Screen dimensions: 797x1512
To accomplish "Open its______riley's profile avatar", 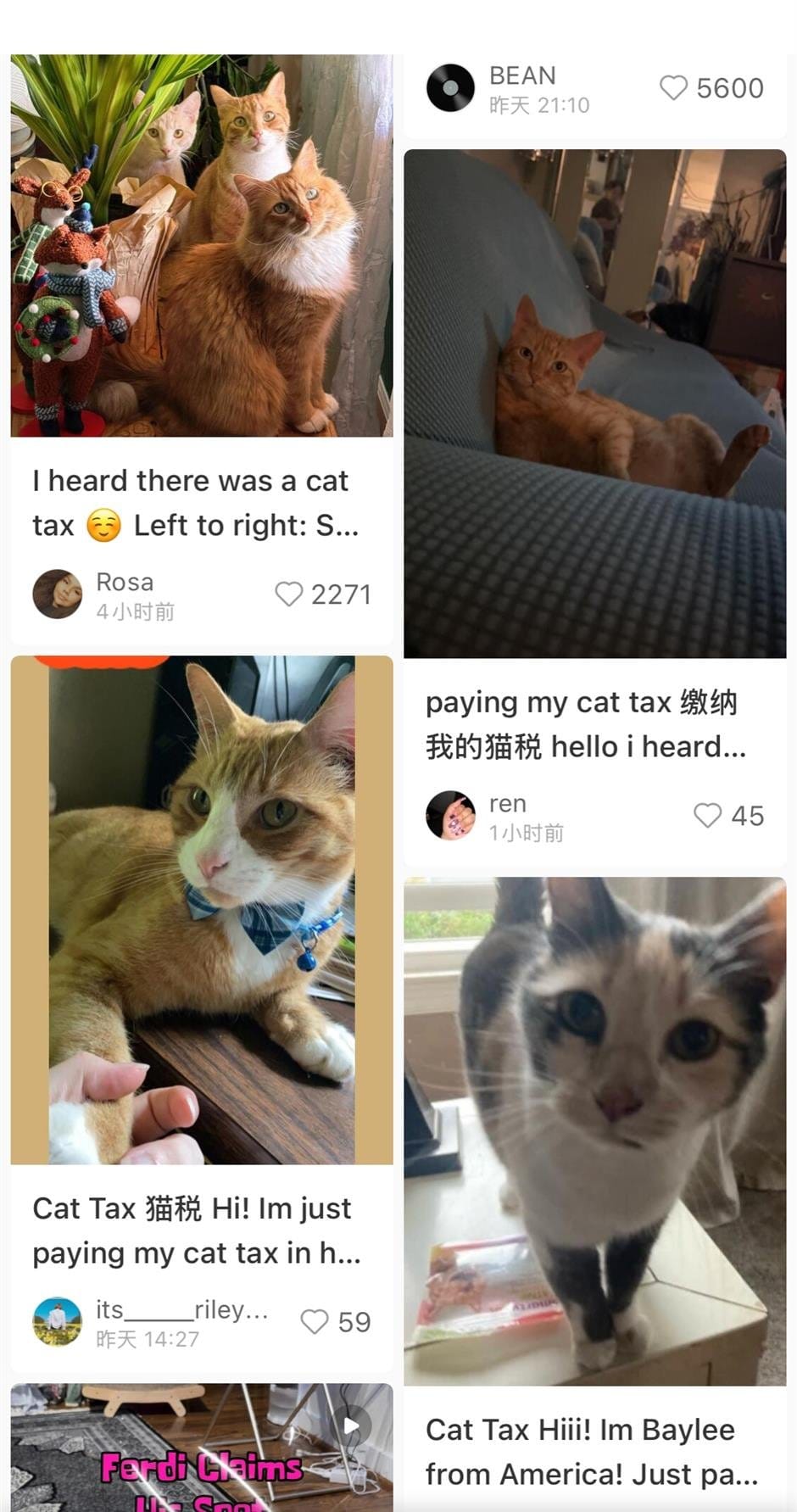I will pos(57,1321).
